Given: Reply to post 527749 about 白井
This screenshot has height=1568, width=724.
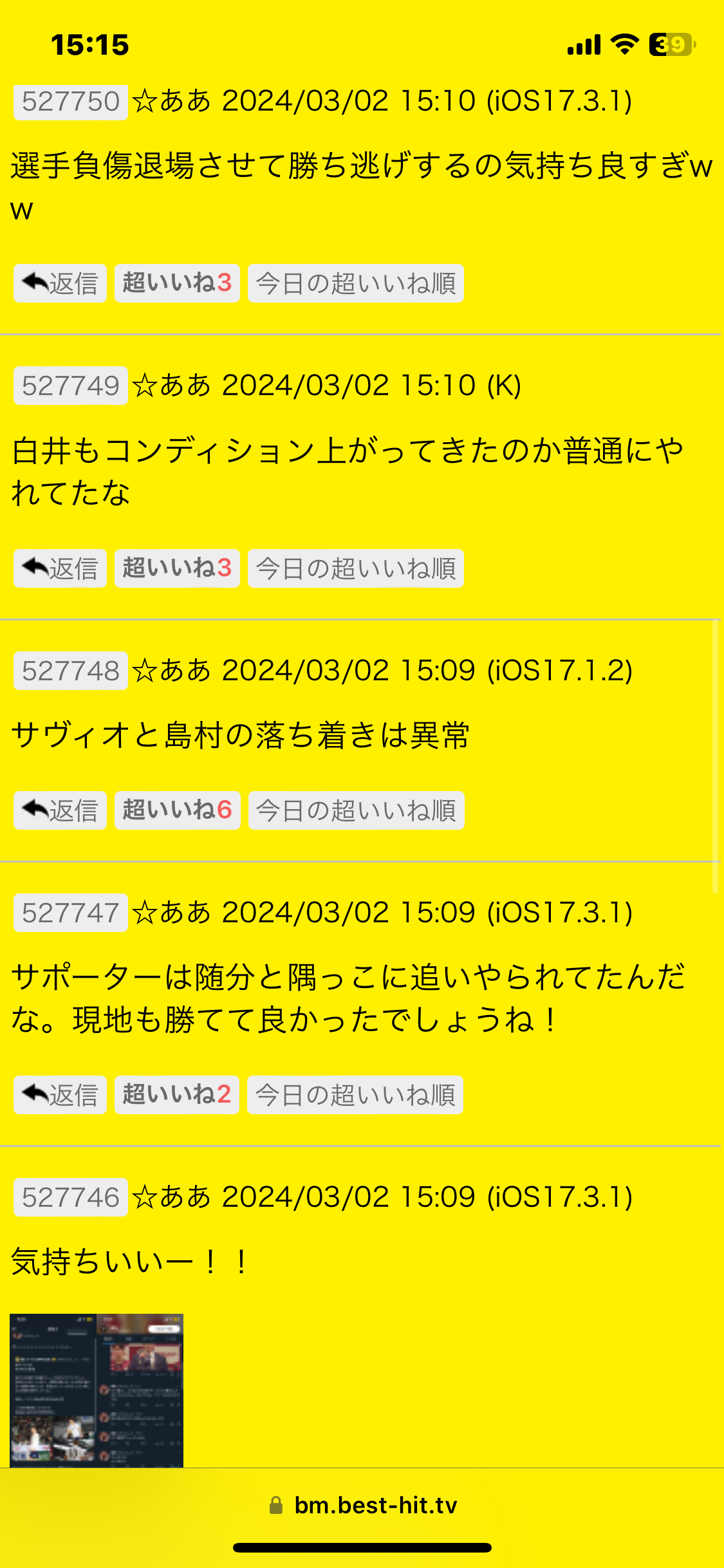Looking at the screenshot, I should (60, 568).
